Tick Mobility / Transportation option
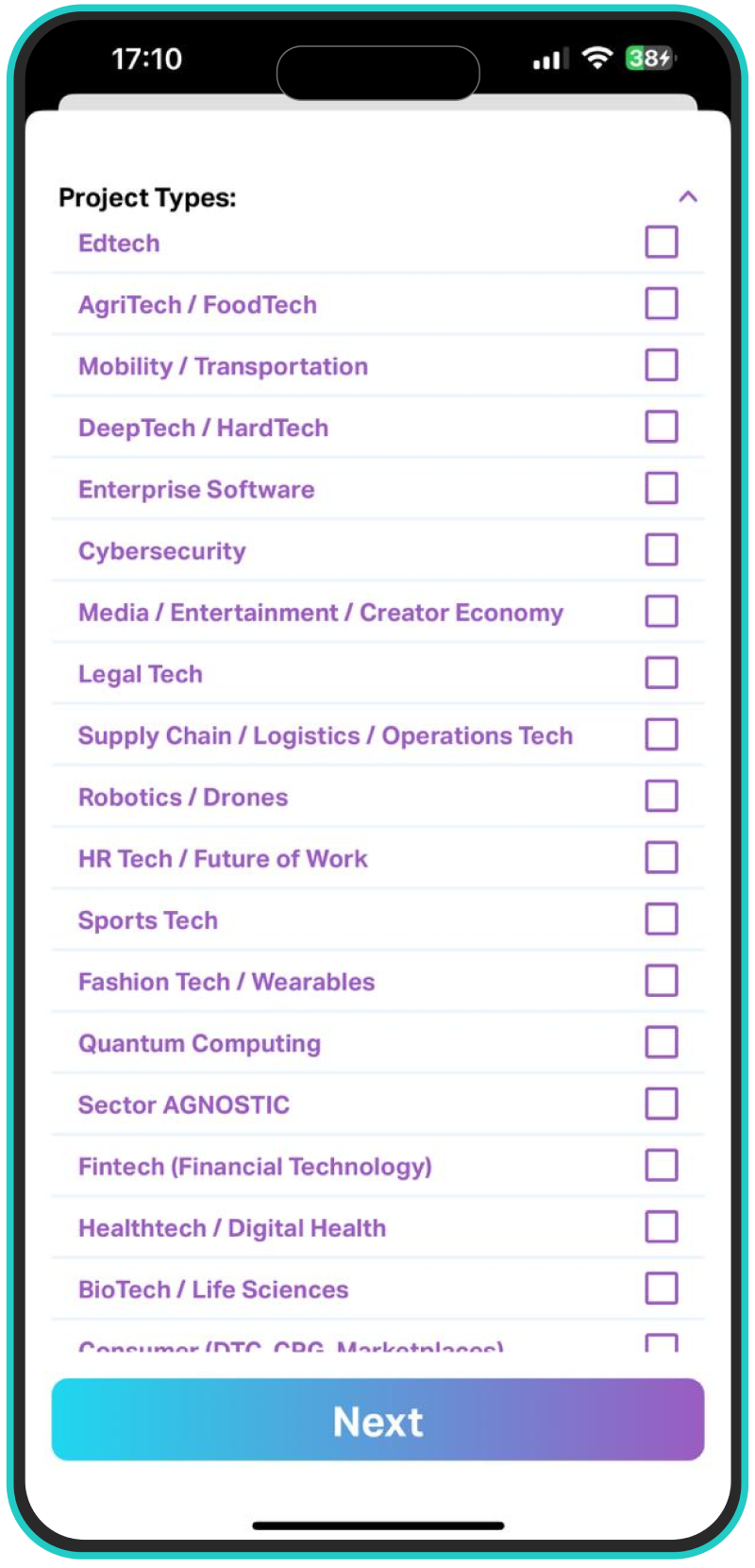The width and height of the screenshot is (755, 1568). (661, 364)
